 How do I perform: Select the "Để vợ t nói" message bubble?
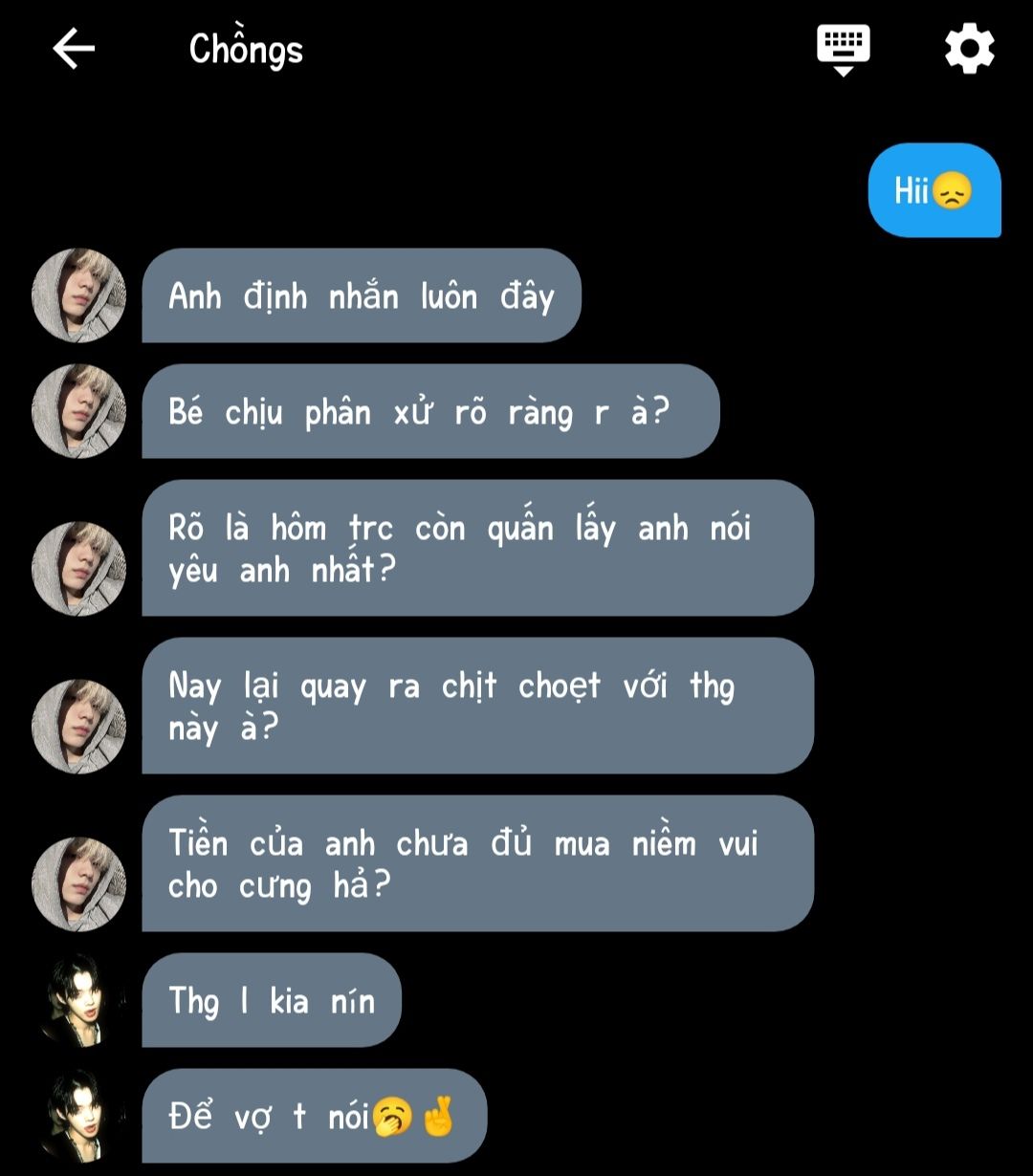pyautogui.click(x=314, y=1116)
